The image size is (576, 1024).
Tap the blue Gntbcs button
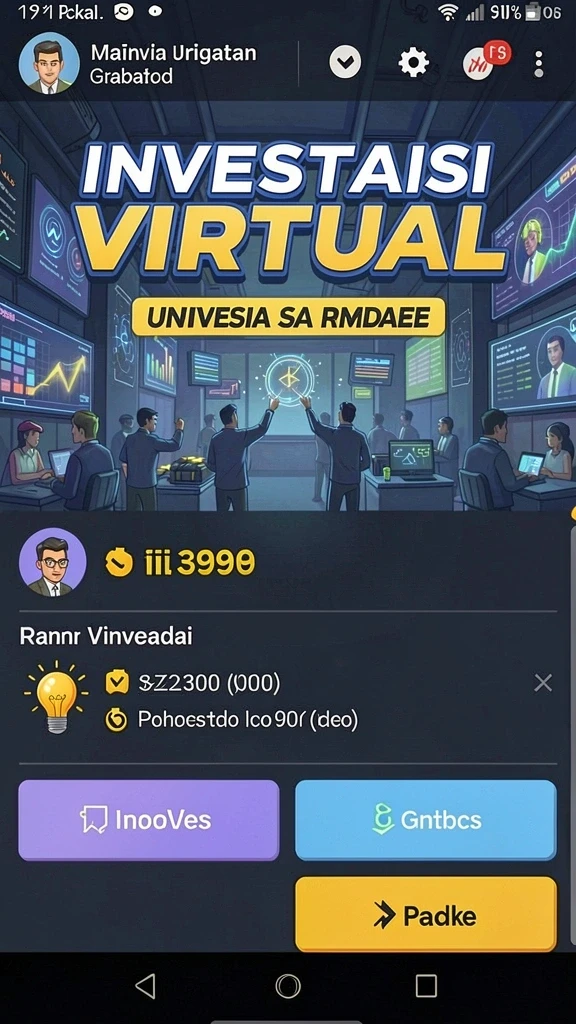coord(426,820)
